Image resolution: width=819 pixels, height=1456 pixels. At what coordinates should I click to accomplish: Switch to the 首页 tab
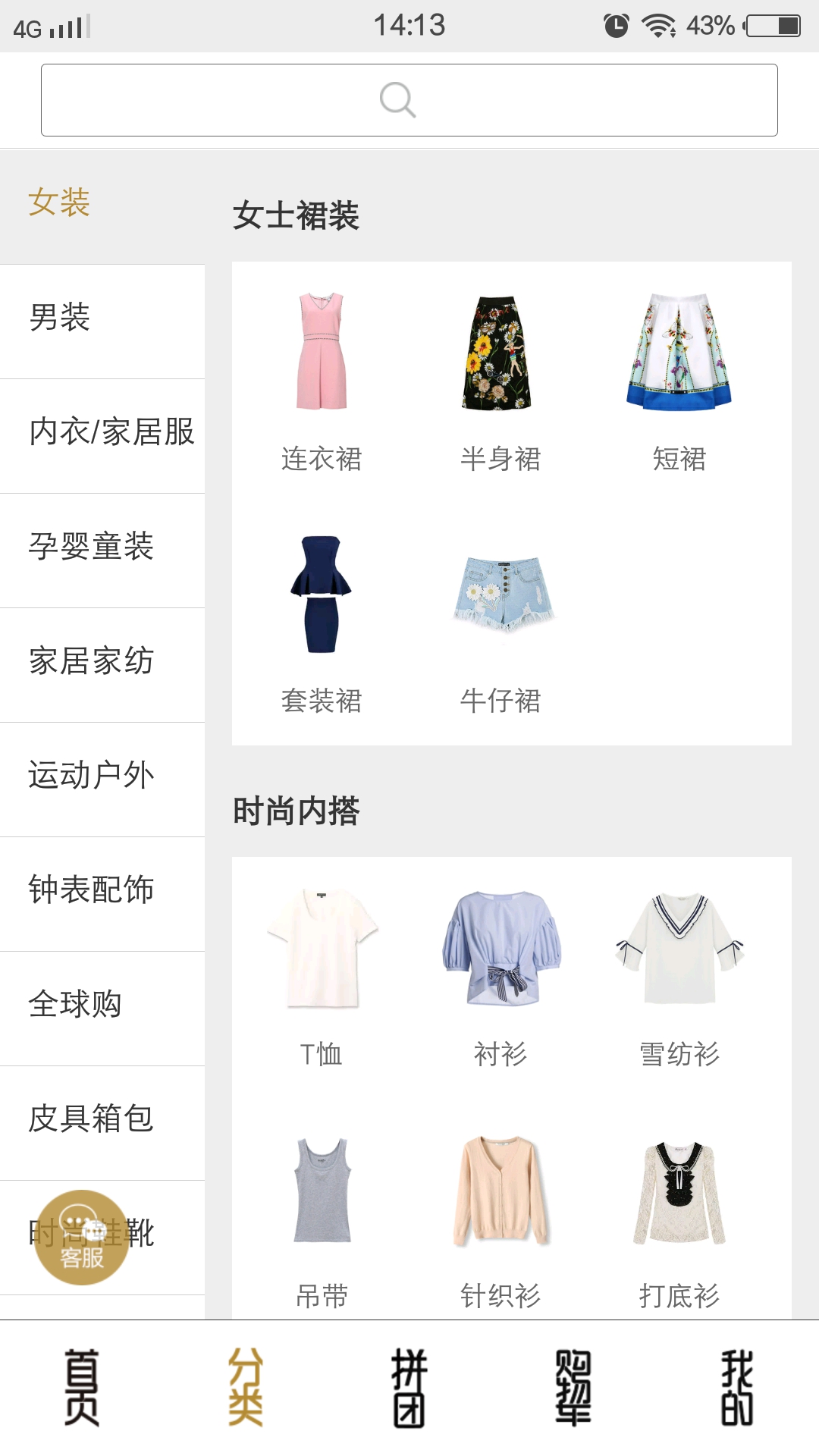tap(82, 1388)
